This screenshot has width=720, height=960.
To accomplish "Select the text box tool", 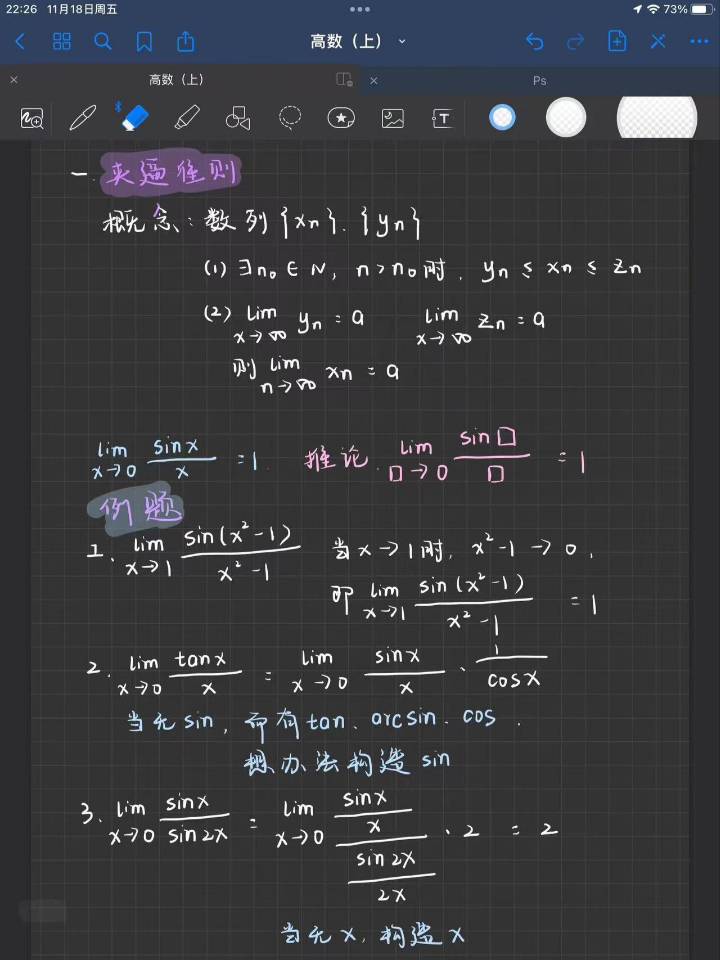I will (442, 119).
